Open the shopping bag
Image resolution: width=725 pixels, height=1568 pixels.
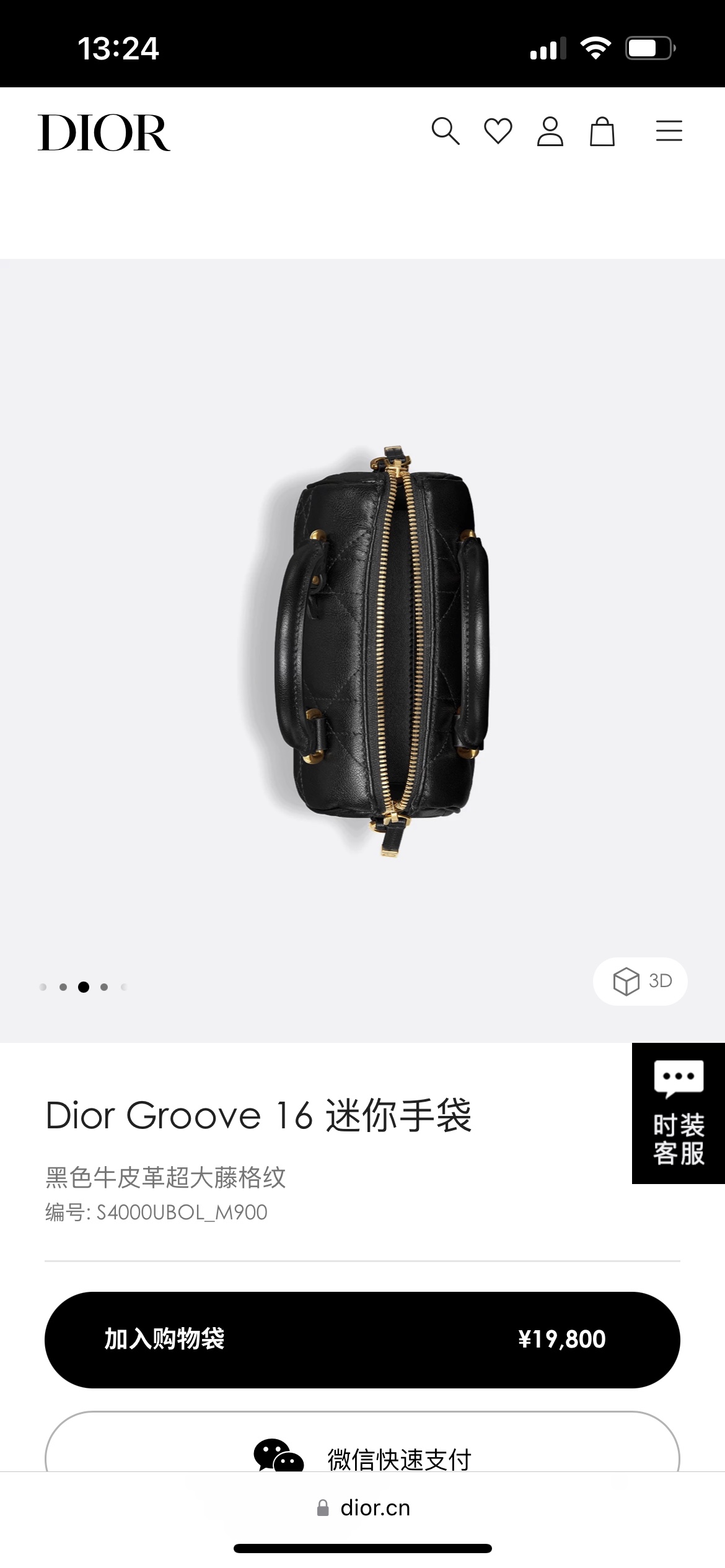pyautogui.click(x=602, y=131)
